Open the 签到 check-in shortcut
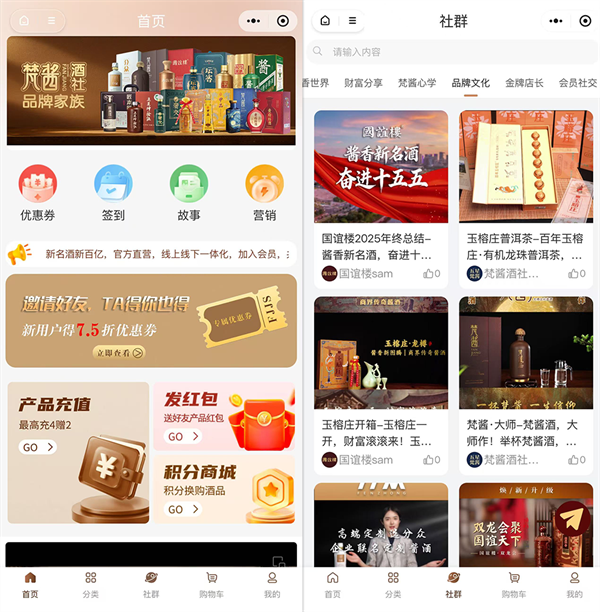This screenshot has width=600, height=612. [x=113, y=194]
